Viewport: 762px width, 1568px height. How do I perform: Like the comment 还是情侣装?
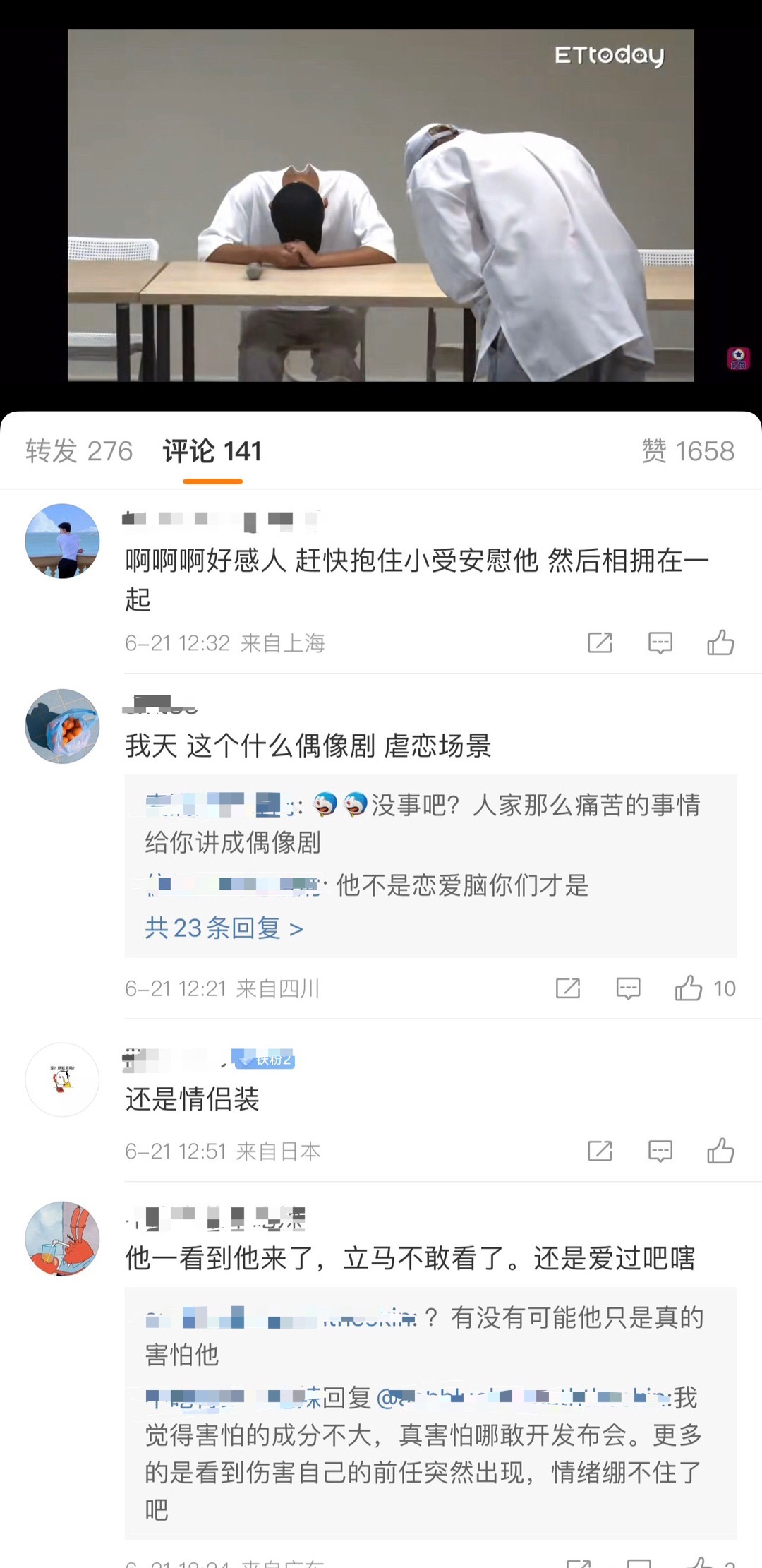pyautogui.click(x=720, y=1151)
